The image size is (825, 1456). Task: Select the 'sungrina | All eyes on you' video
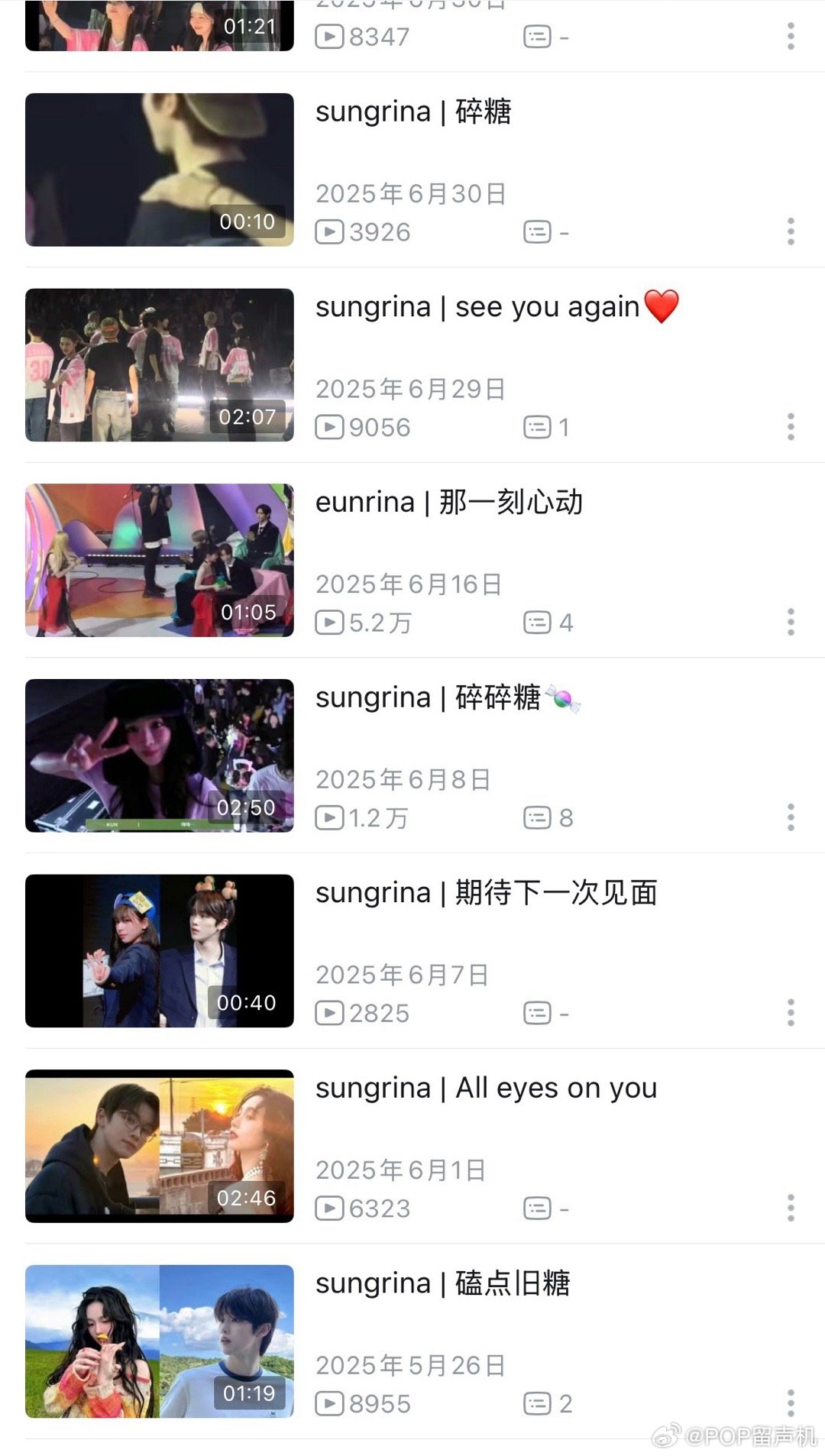[x=159, y=1146]
